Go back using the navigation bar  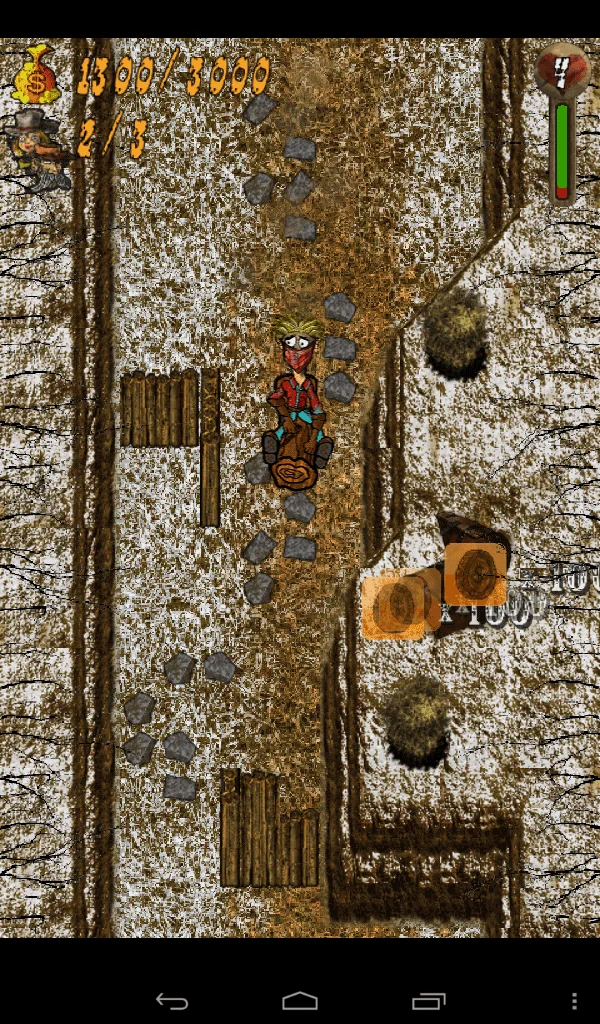[172, 1001]
